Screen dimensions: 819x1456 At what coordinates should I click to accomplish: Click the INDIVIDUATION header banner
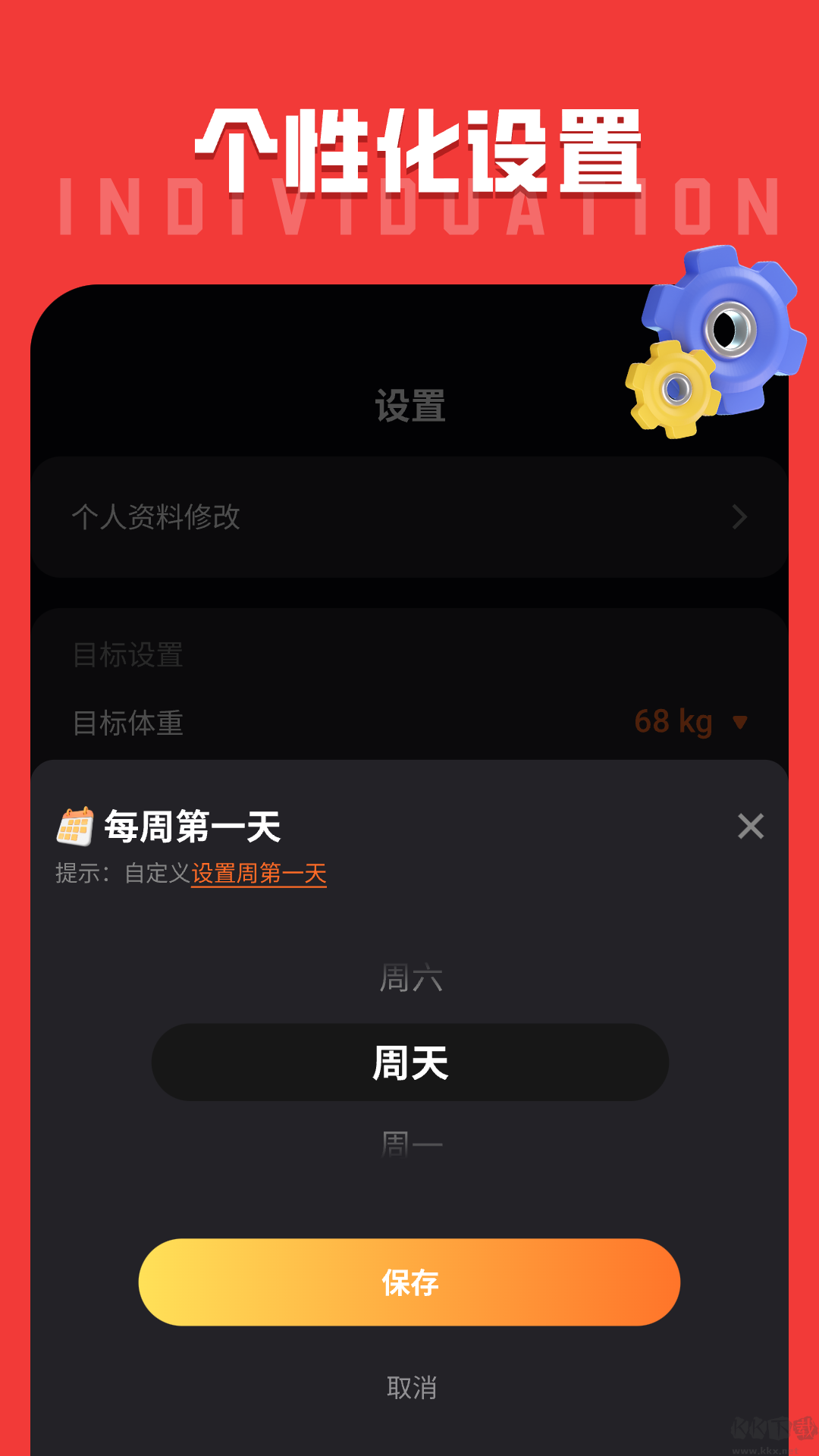(x=409, y=211)
